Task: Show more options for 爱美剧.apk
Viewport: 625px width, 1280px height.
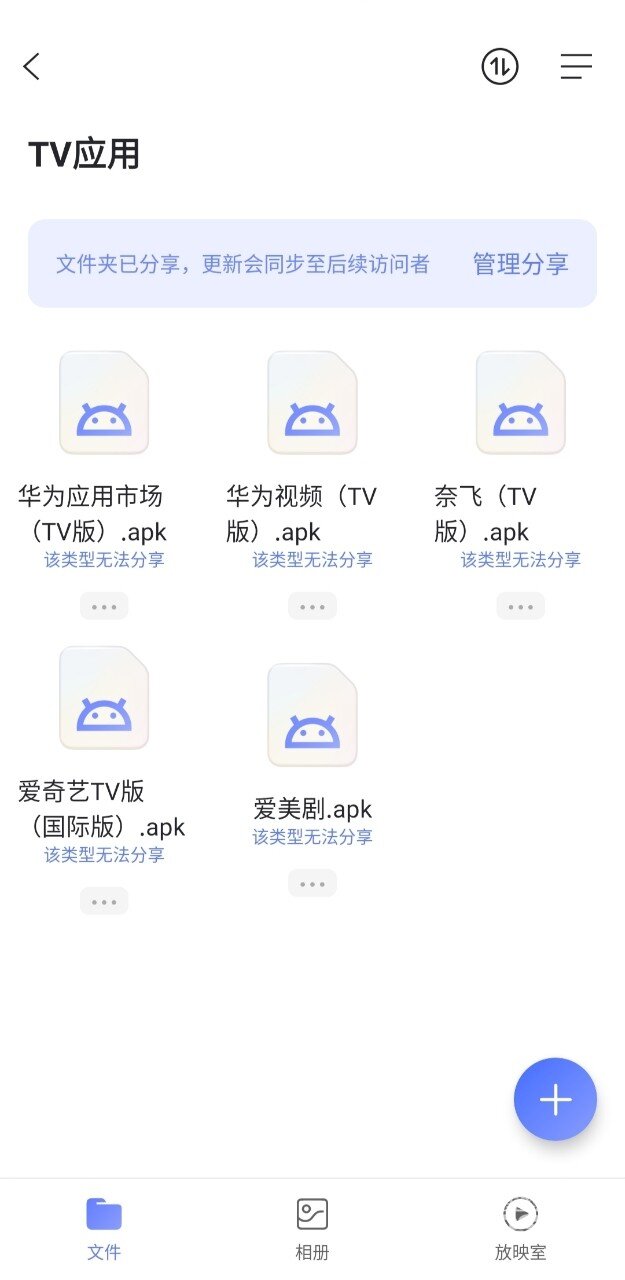Action: click(x=312, y=883)
